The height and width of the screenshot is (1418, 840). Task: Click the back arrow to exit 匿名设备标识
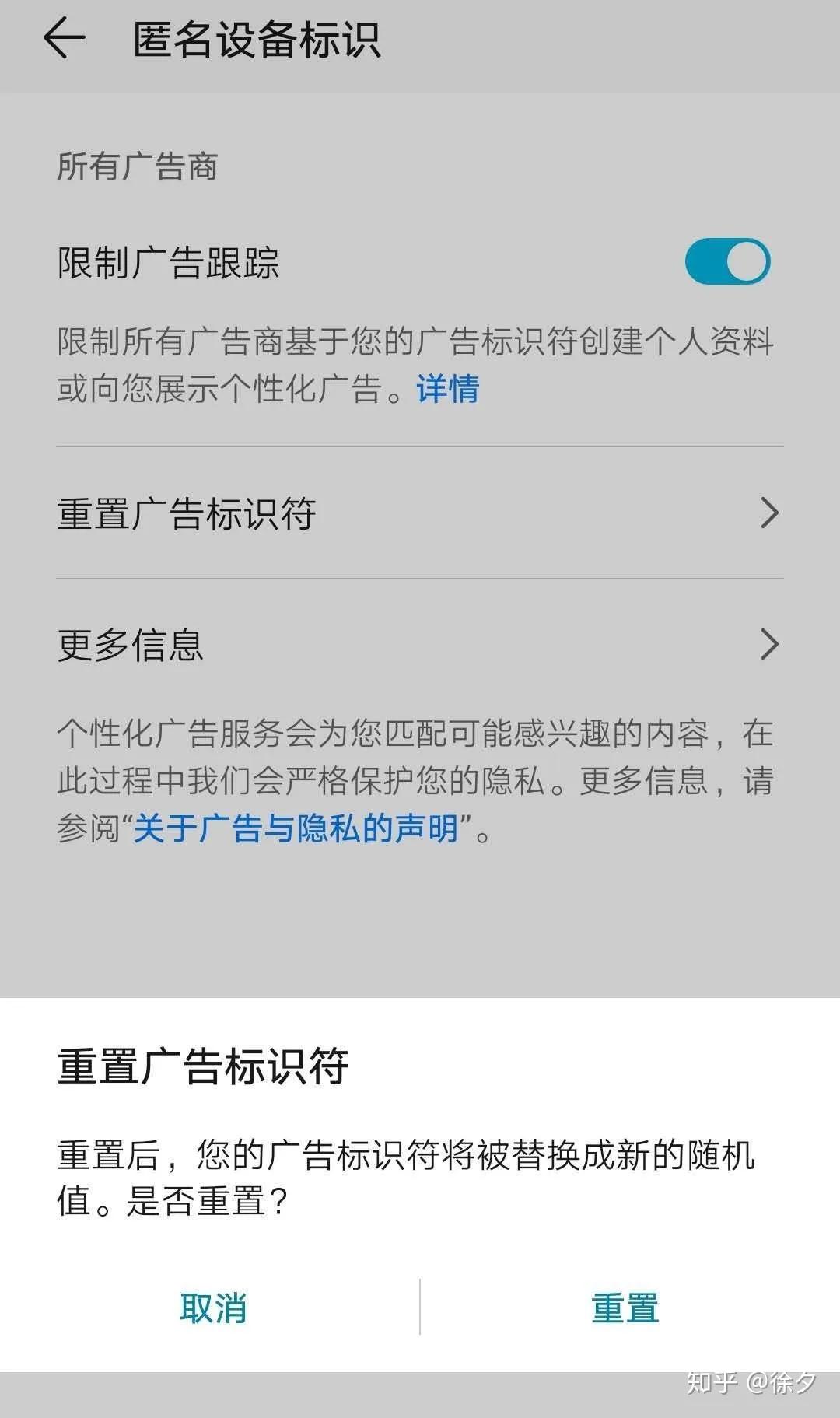[x=62, y=37]
